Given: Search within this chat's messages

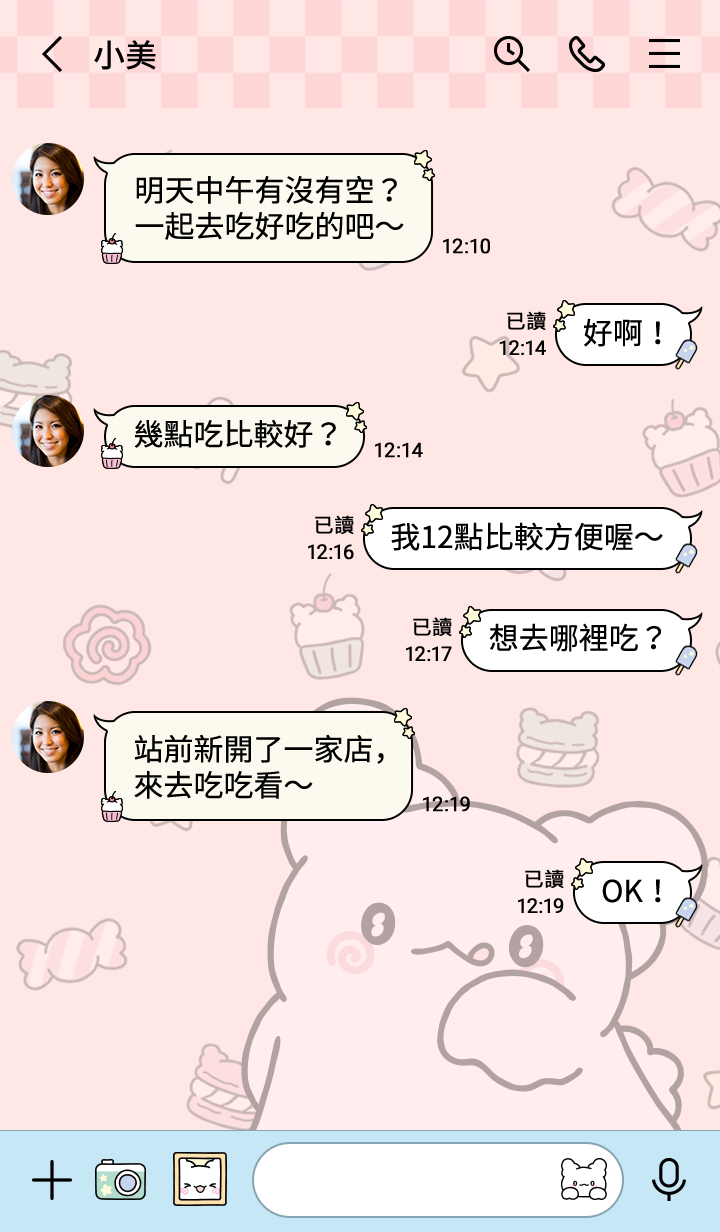Looking at the screenshot, I should pos(511,54).
